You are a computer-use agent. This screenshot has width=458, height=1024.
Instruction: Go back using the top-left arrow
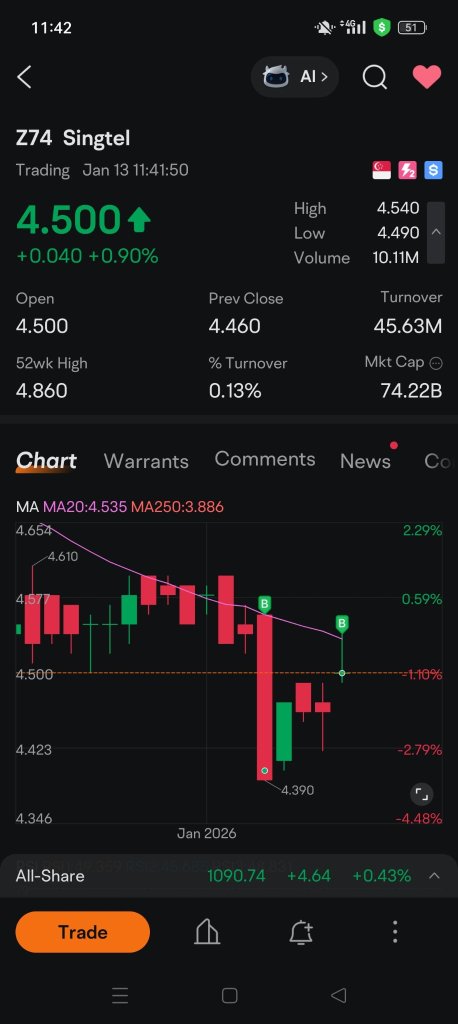coord(24,77)
